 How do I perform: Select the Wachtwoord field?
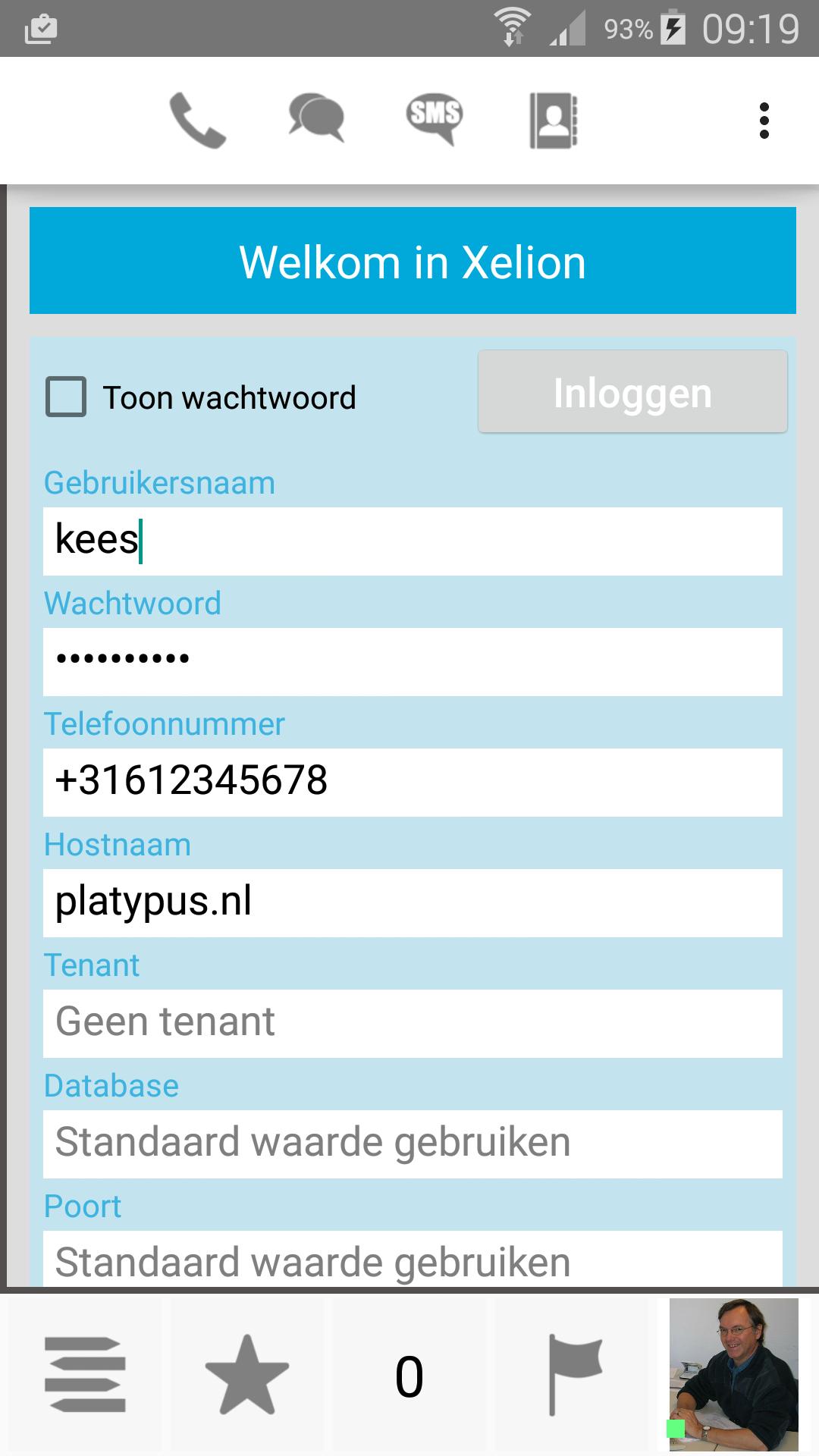pyautogui.click(x=413, y=661)
